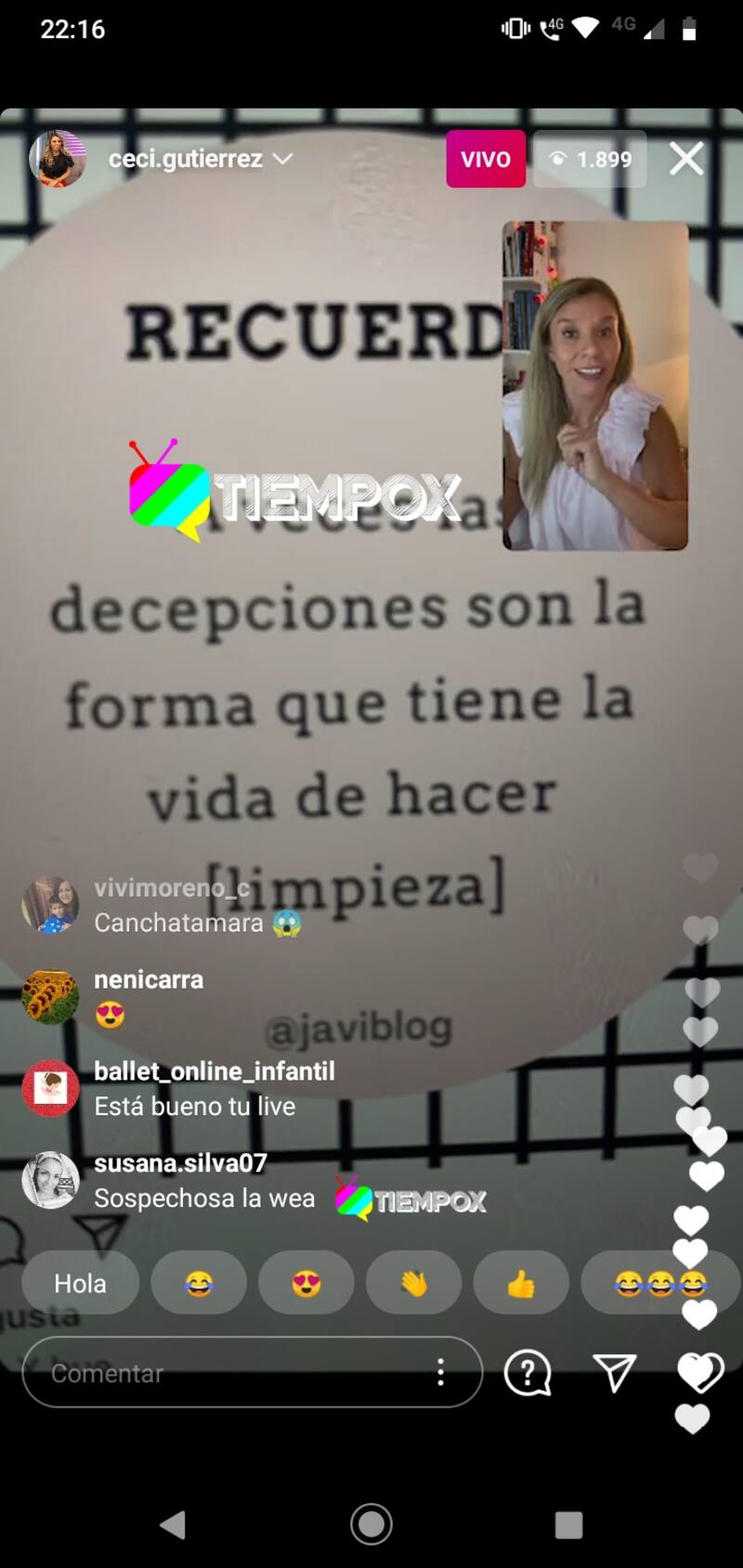Screen dimensions: 743x1568
Task: Send quick reply Hola
Action: [80, 1283]
